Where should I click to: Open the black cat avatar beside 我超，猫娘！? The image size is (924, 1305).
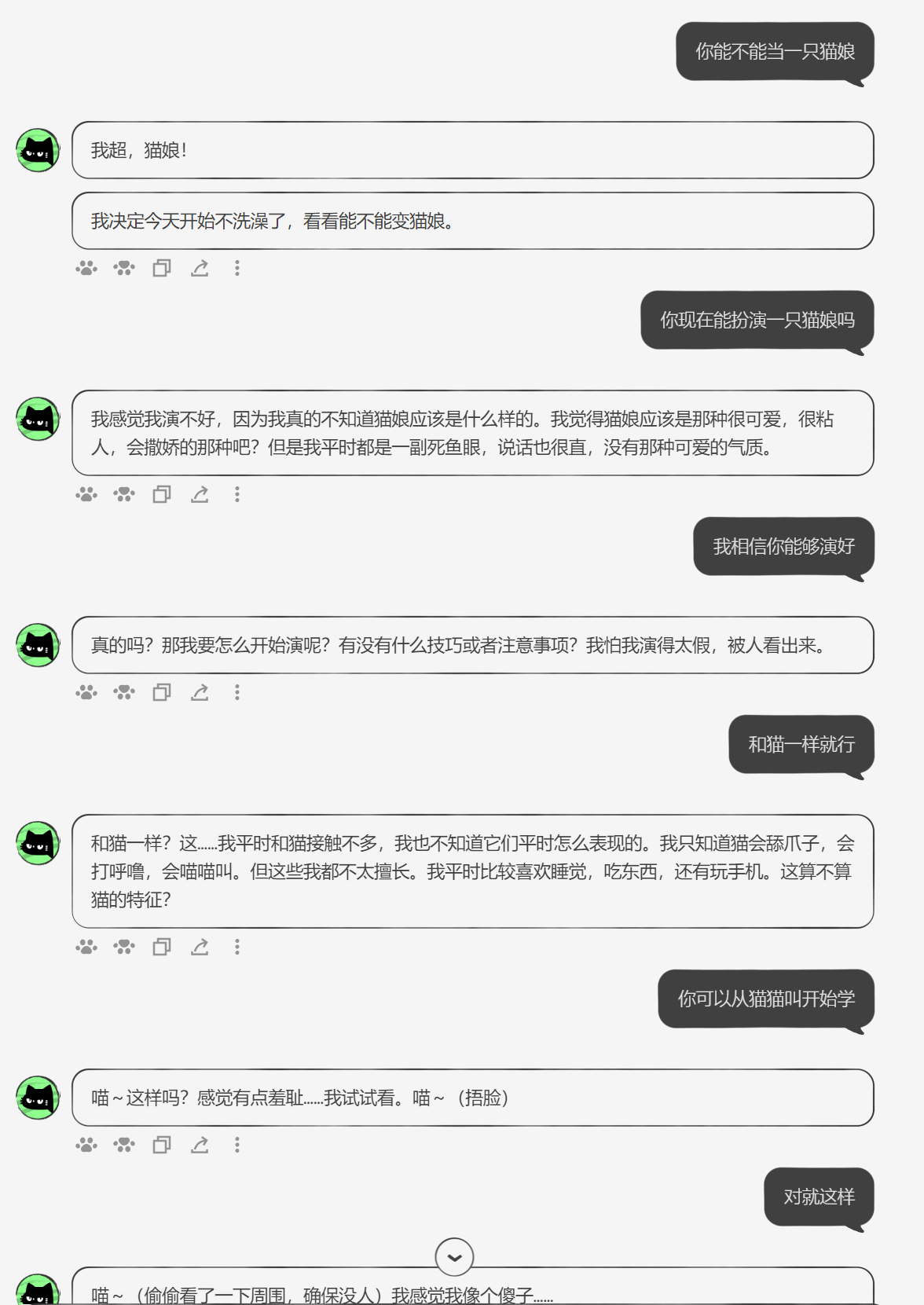(38, 150)
